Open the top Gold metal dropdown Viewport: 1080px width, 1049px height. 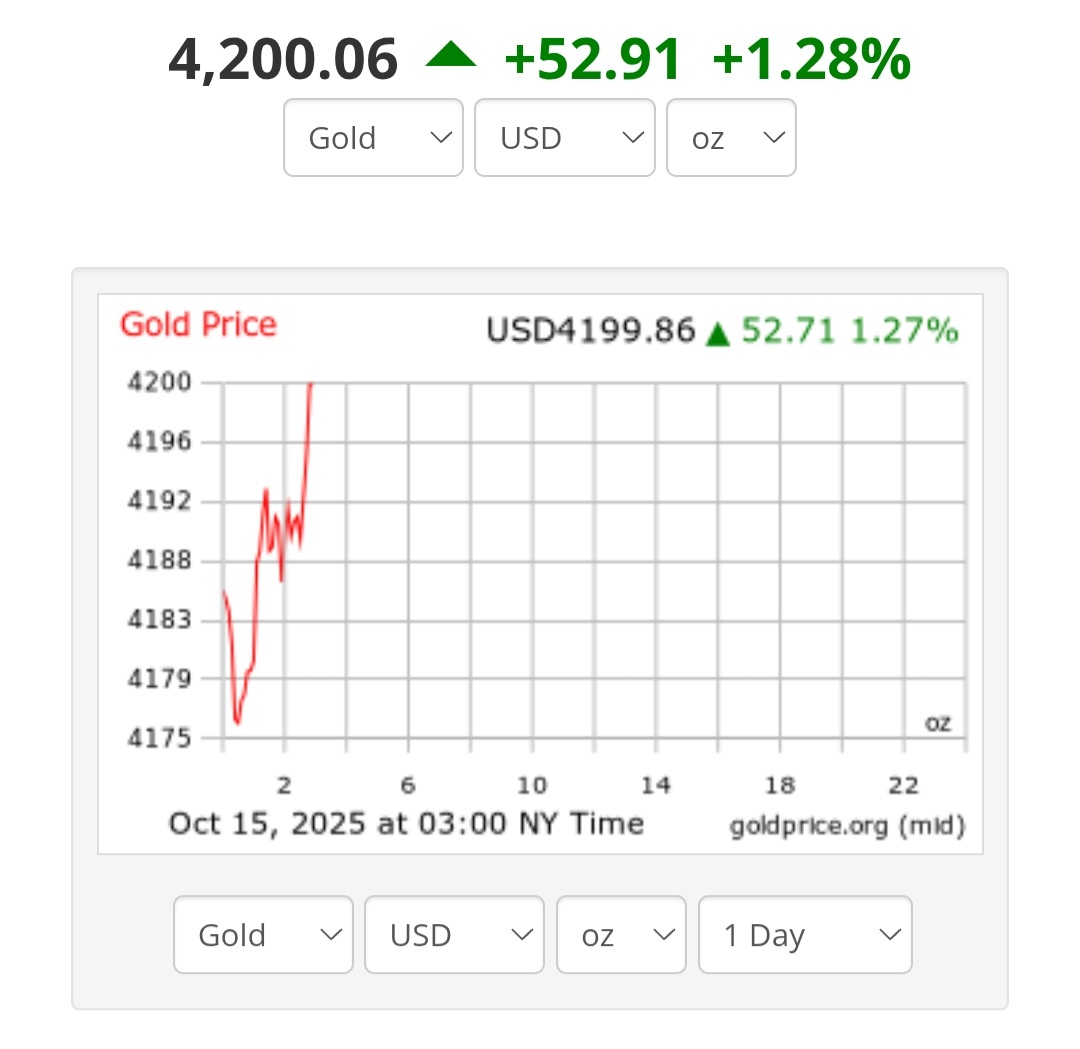(x=373, y=137)
